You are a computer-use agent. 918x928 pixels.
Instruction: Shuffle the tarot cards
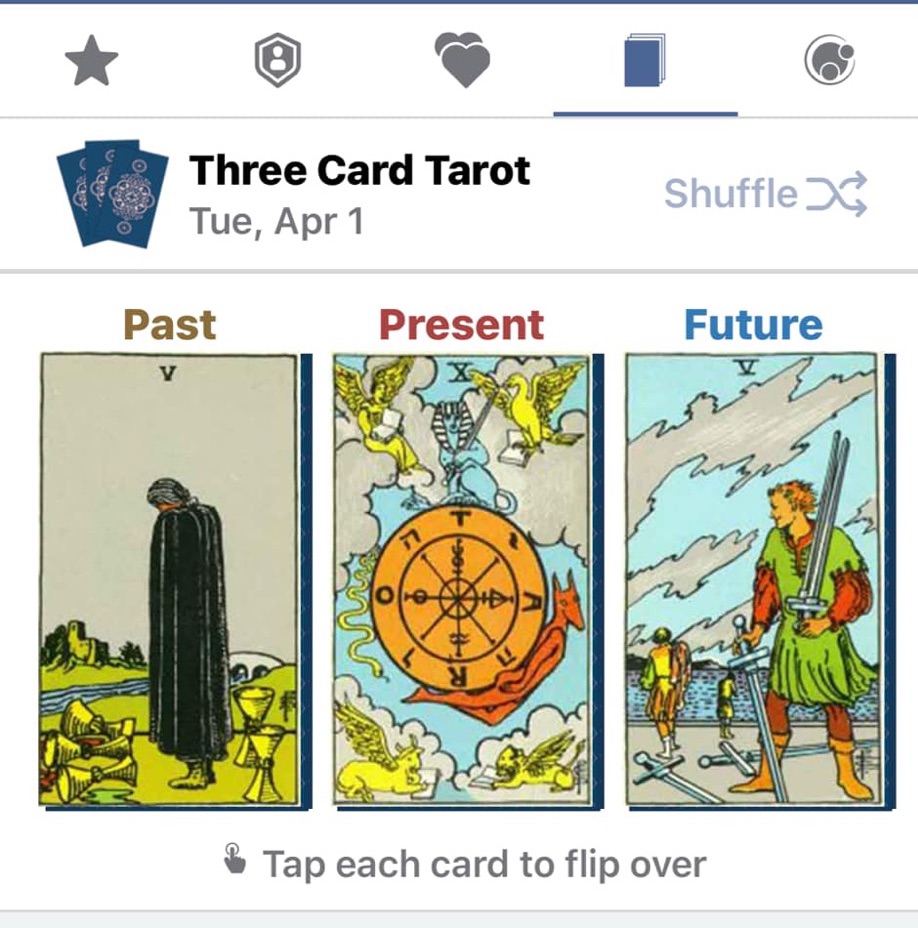pos(765,193)
